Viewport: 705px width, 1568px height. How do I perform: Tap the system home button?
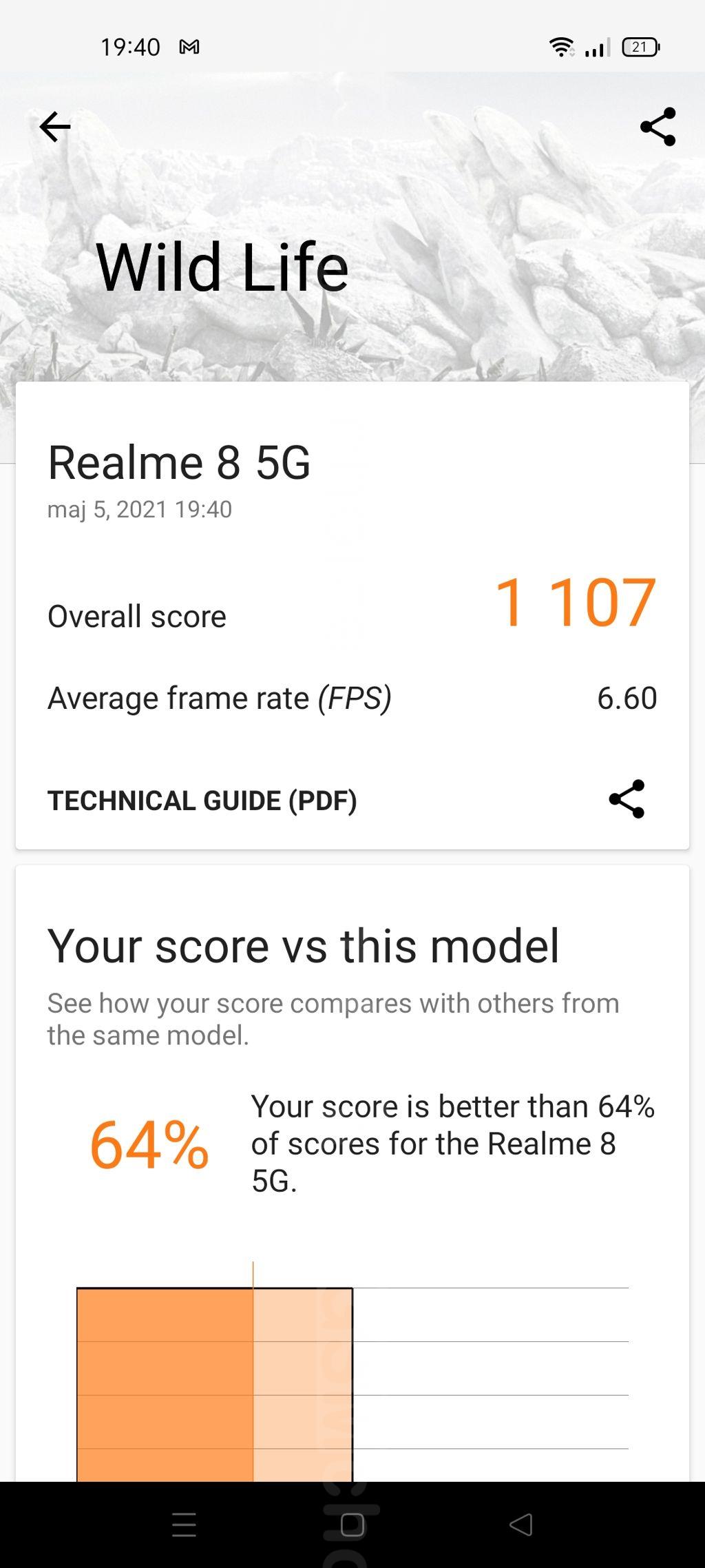(x=352, y=1525)
